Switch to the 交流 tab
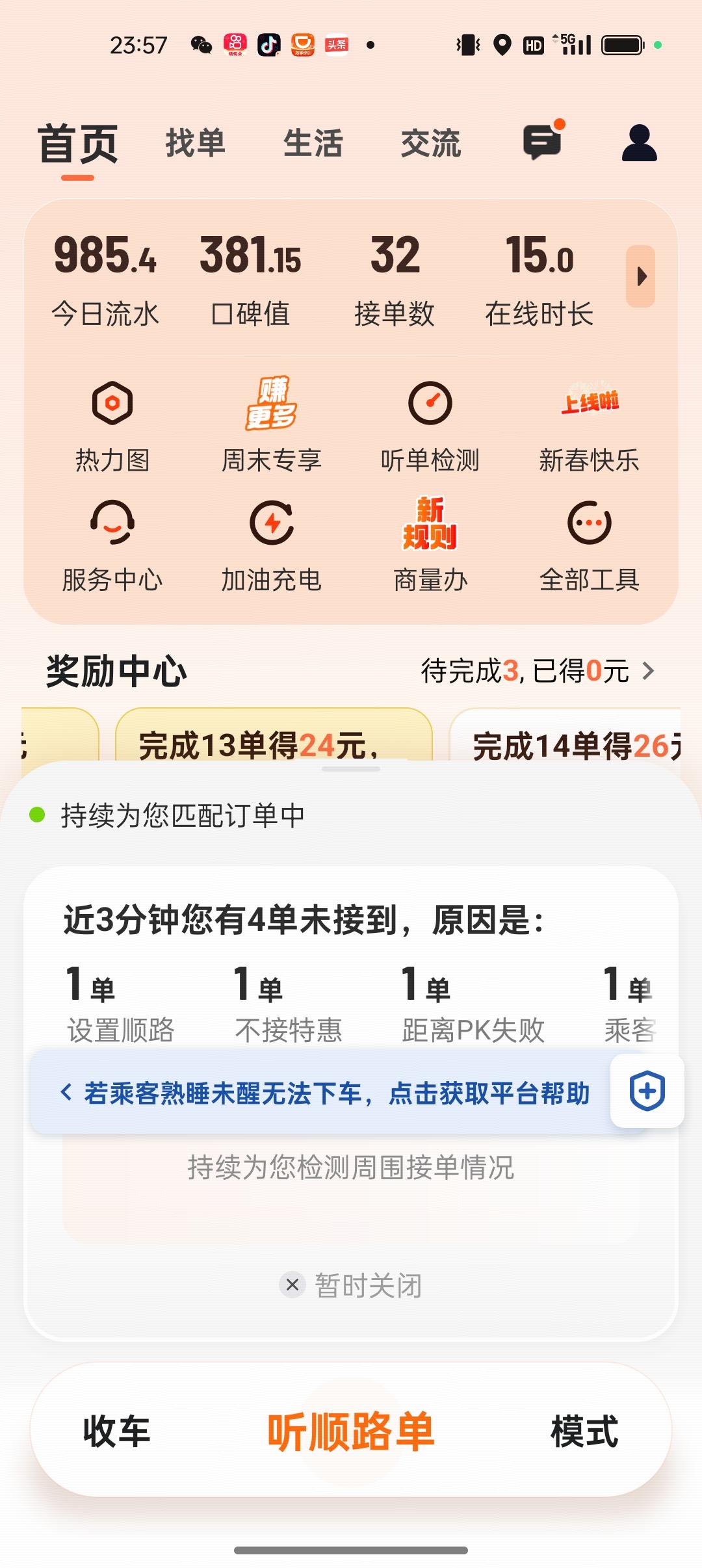The height and width of the screenshot is (1568, 702). click(431, 144)
